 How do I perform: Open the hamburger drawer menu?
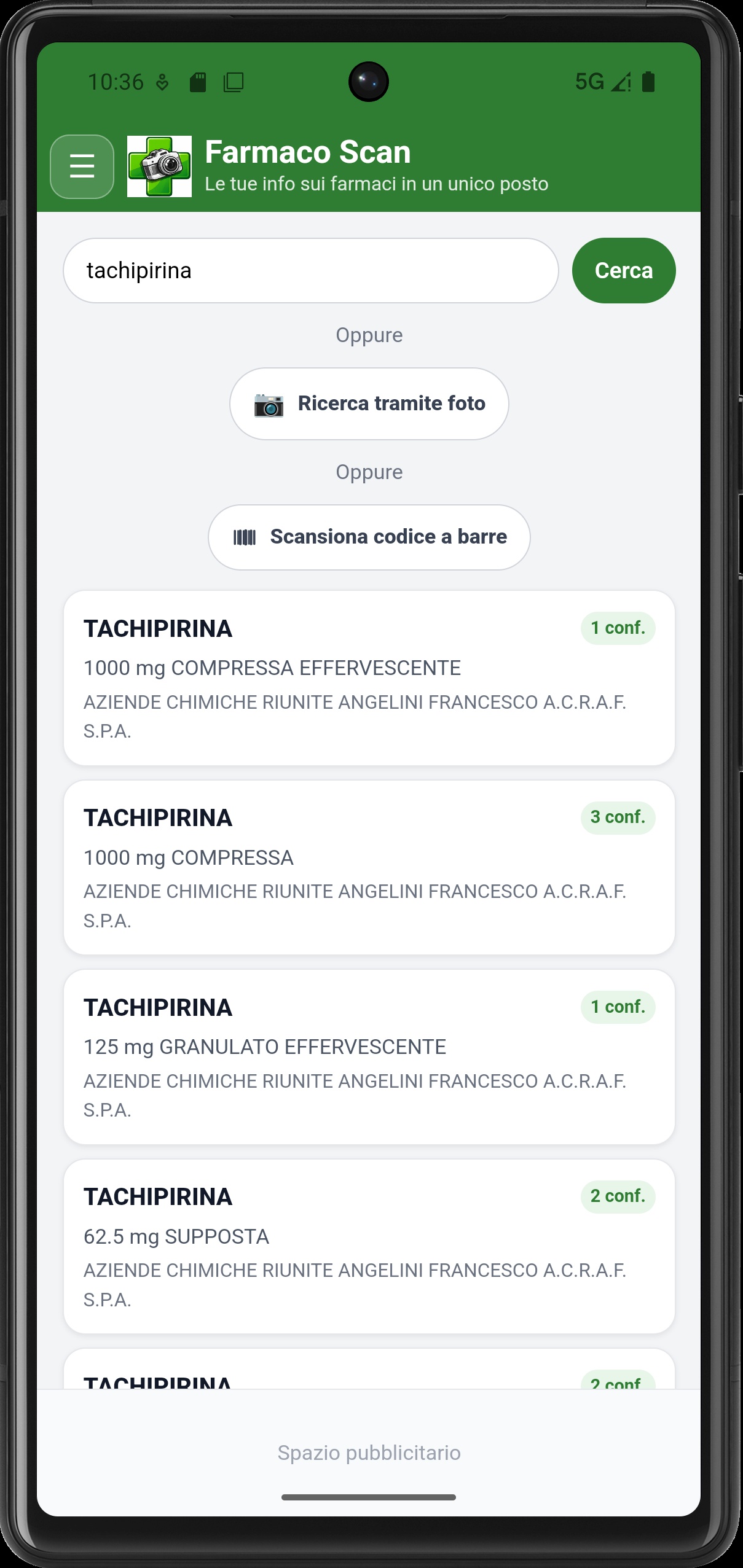tap(82, 166)
